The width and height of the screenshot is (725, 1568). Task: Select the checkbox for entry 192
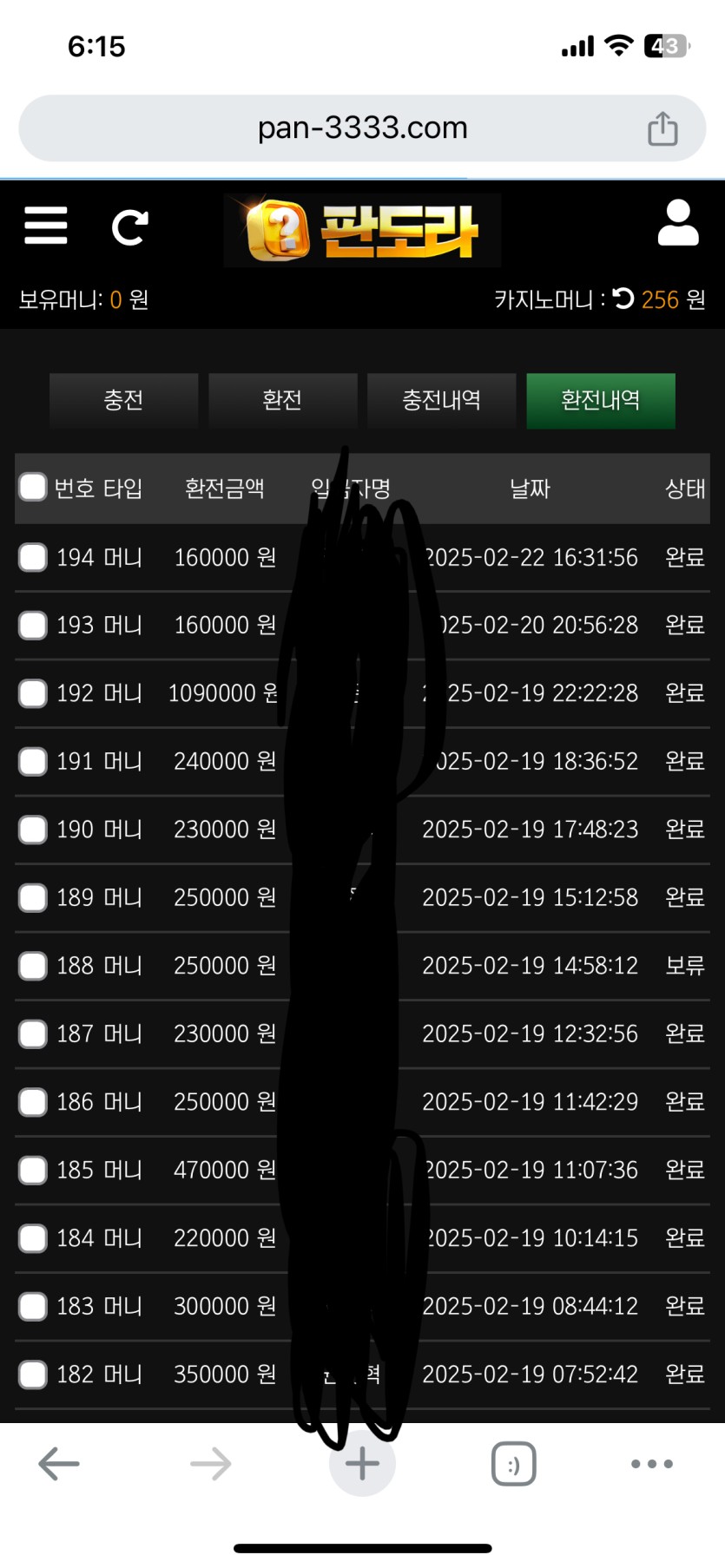click(x=33, y=693)
